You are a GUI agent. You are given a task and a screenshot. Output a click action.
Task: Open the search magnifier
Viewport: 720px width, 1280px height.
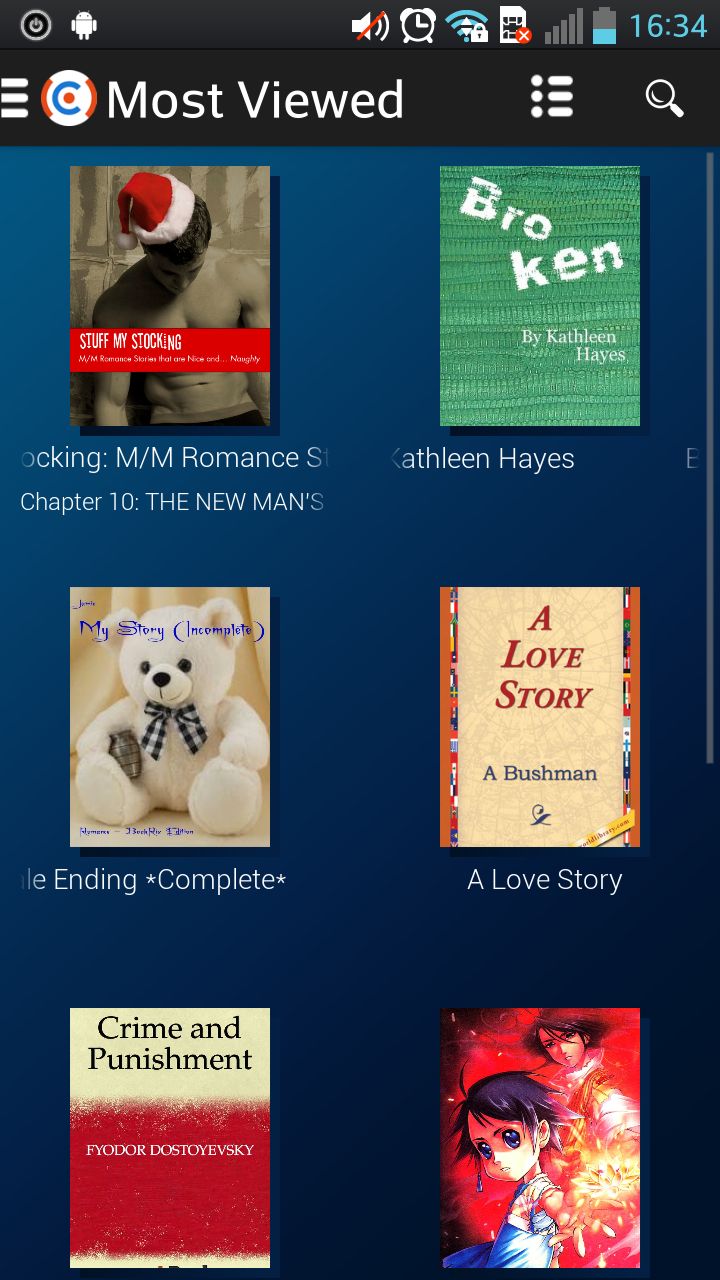click(663, 98)
